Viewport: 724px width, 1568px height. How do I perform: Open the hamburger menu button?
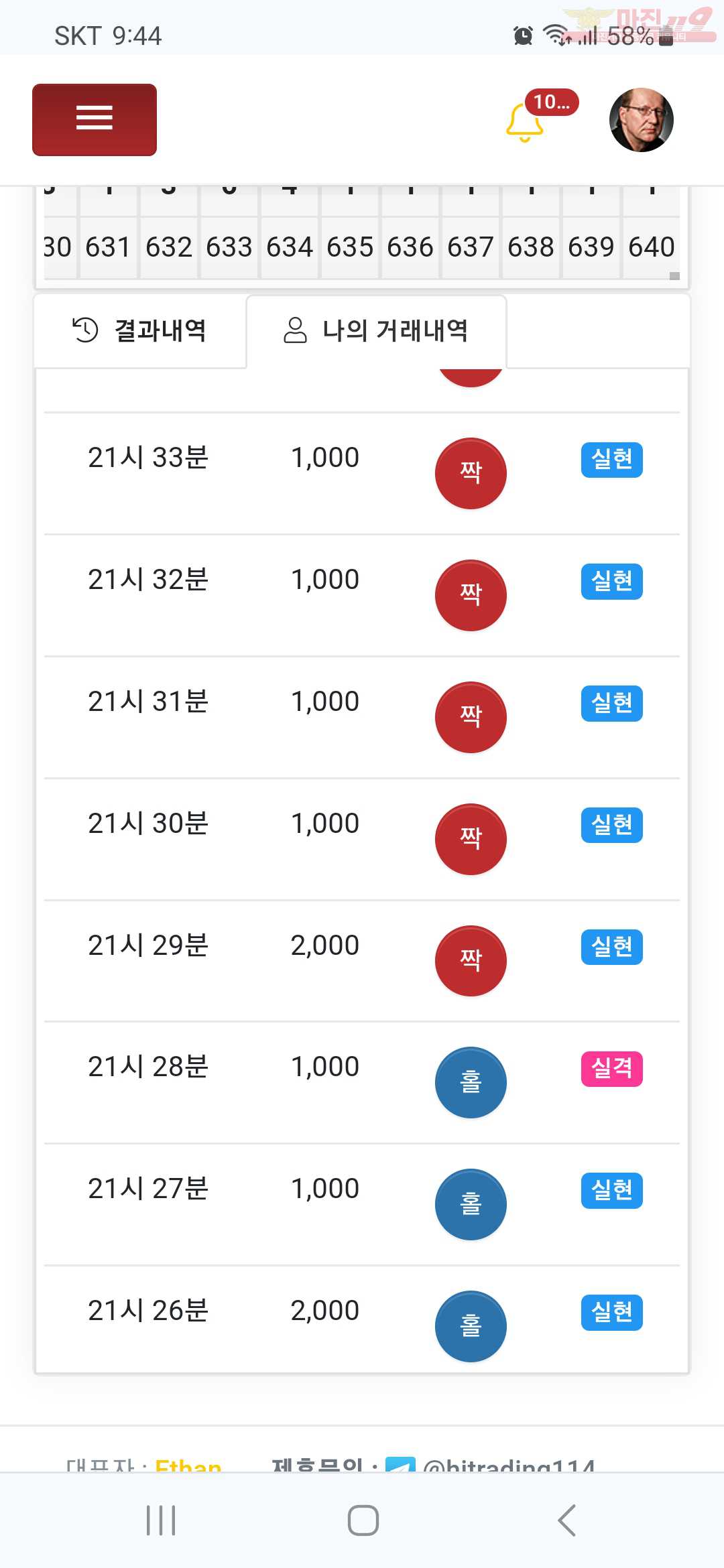tap(95, 120)
